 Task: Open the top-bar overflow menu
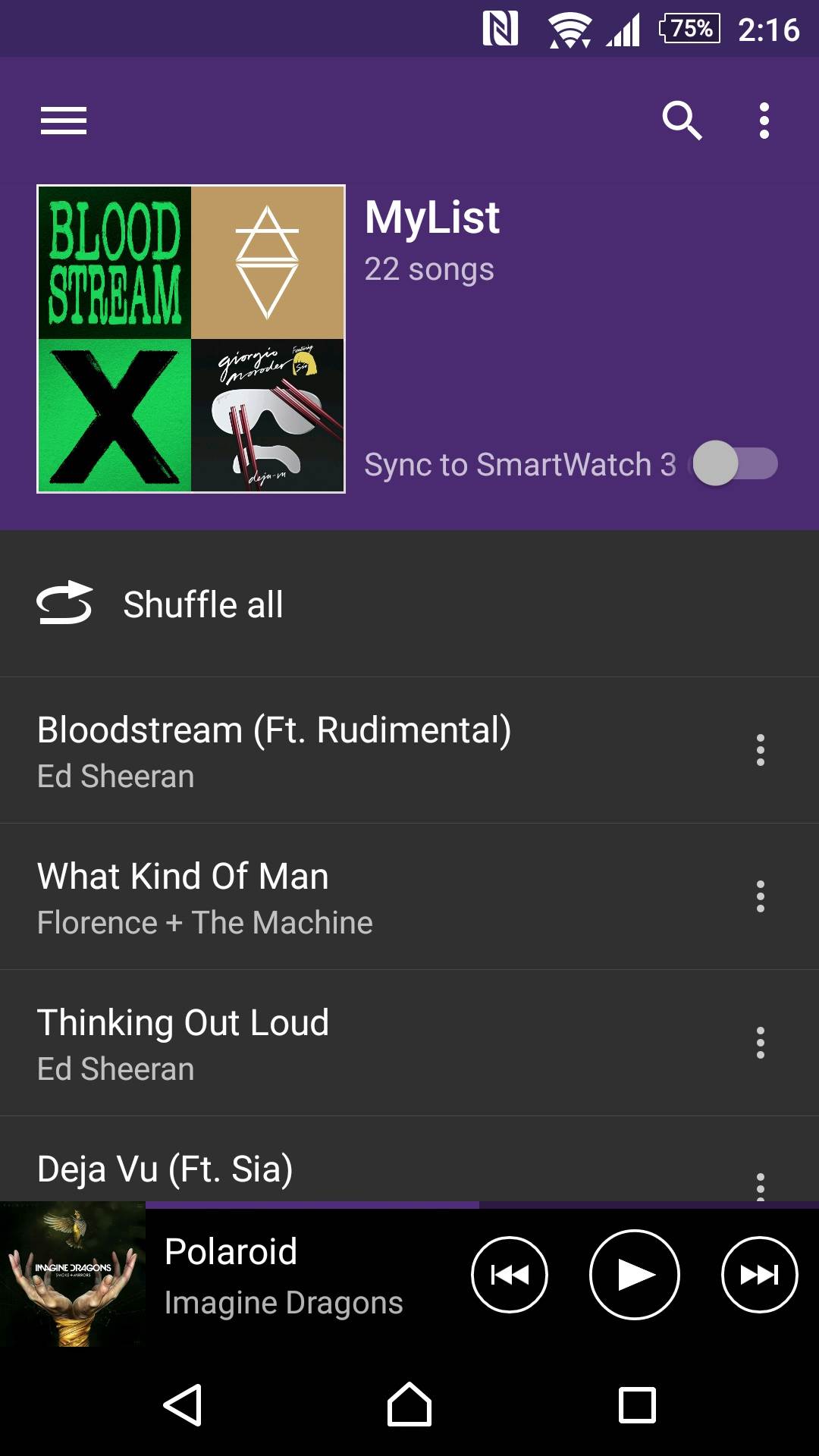[x=764, y=121]
